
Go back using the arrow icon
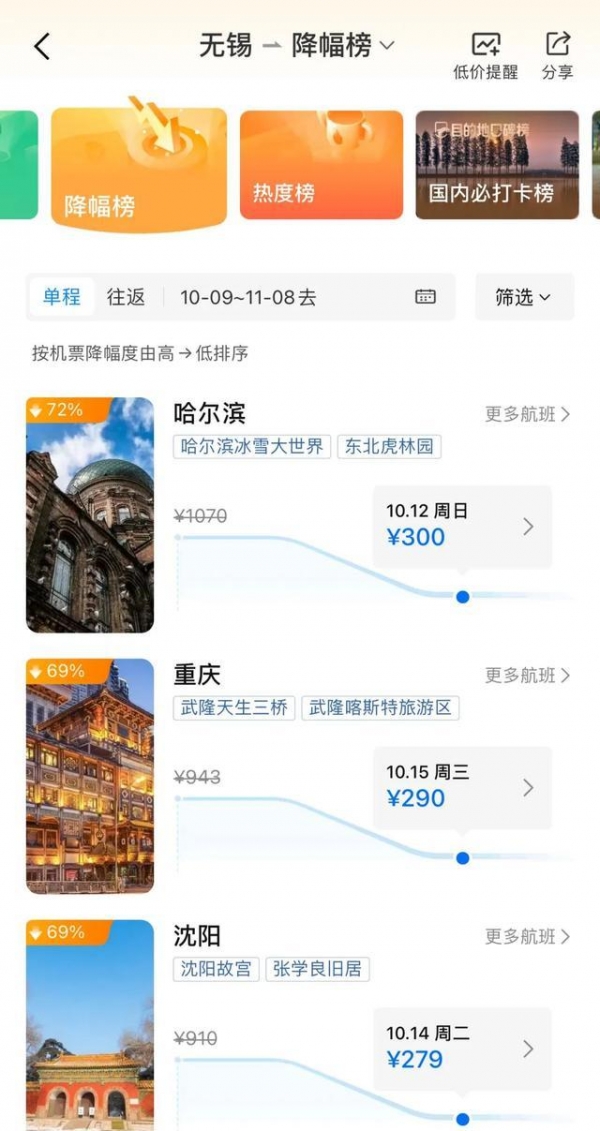(x=42, y=46)
